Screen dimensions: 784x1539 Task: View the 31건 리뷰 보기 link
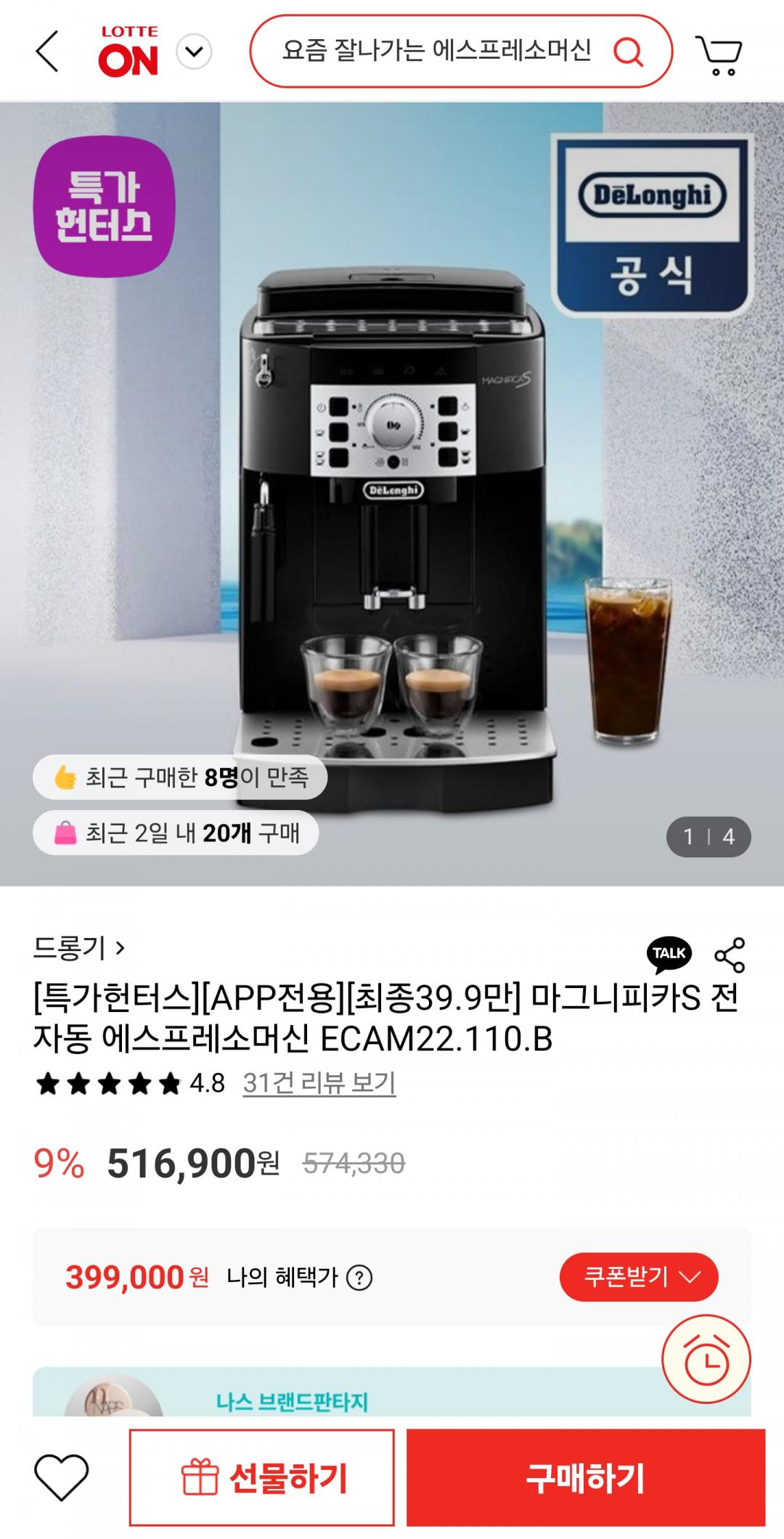[319, 1083]
